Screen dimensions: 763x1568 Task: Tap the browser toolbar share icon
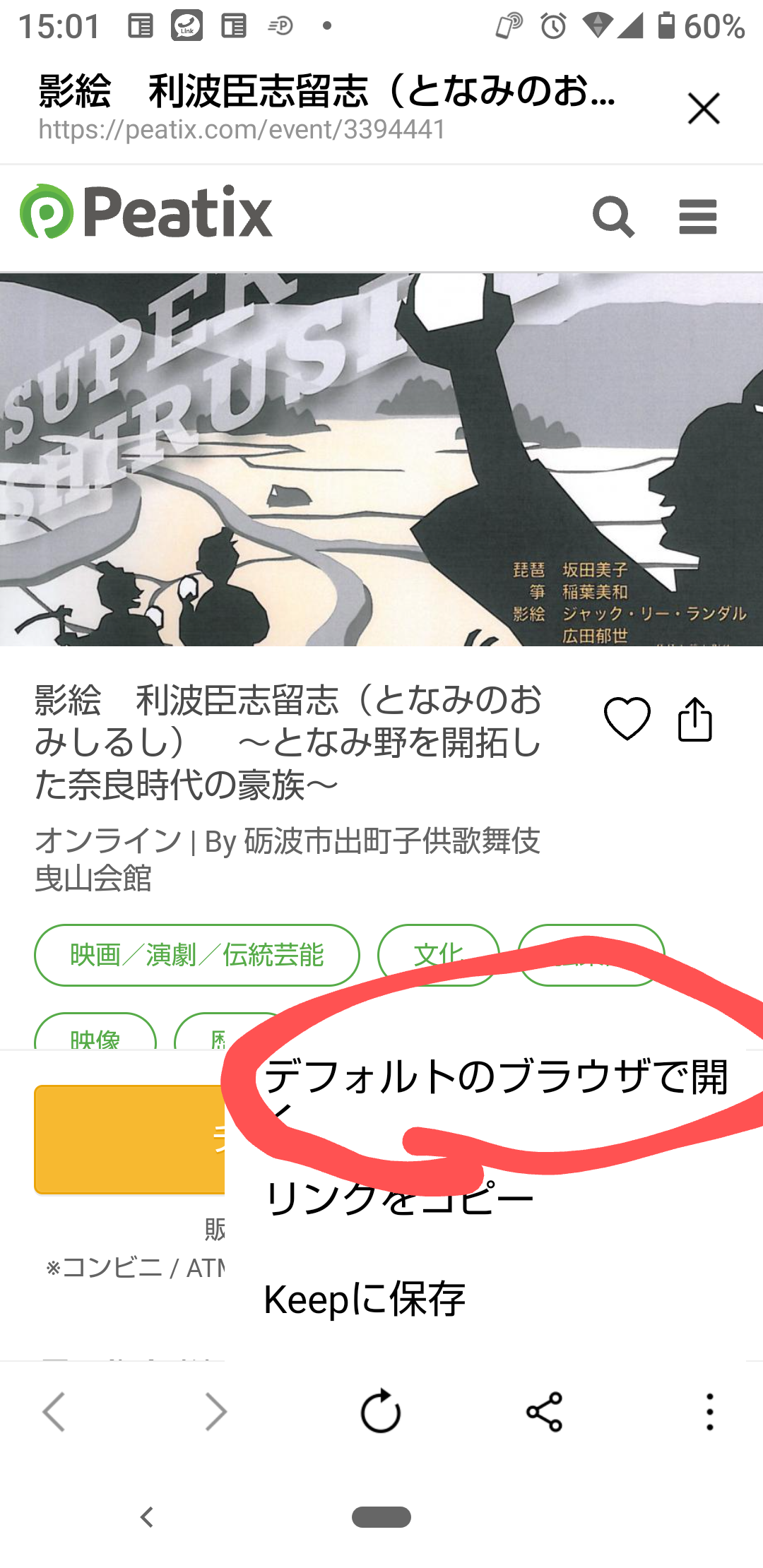pos(544,1411)
